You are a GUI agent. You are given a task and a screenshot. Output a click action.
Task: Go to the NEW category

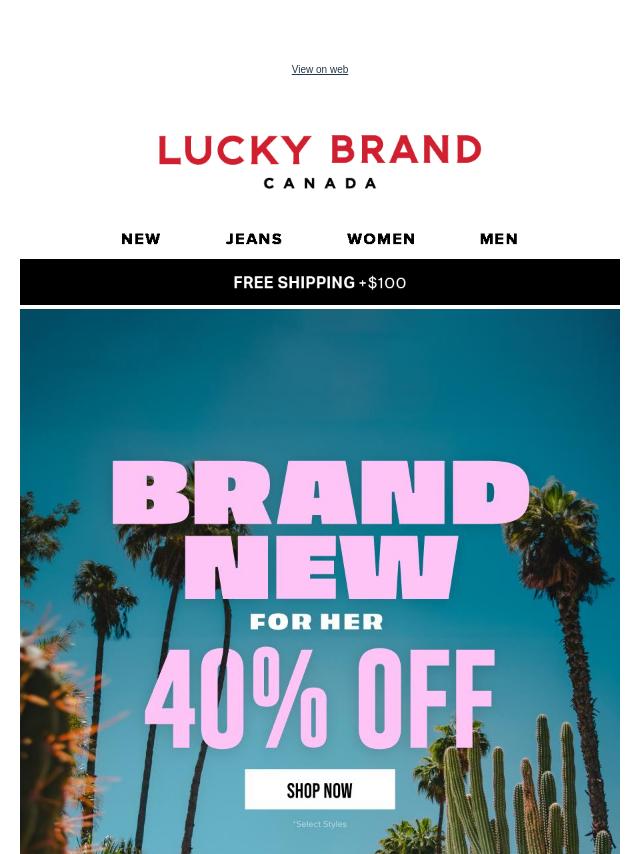pyautogui.click(x=141, y=239)
